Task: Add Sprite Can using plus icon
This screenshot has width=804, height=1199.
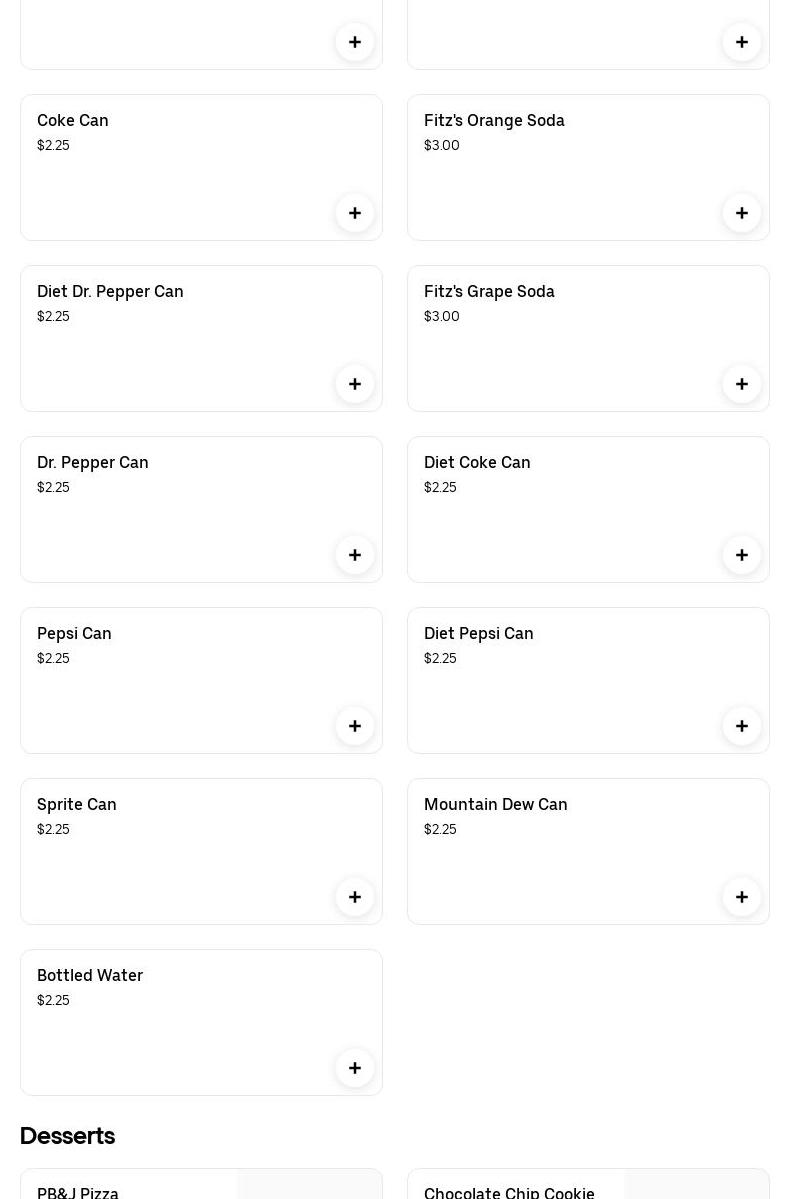Action: tap(355, 897)
